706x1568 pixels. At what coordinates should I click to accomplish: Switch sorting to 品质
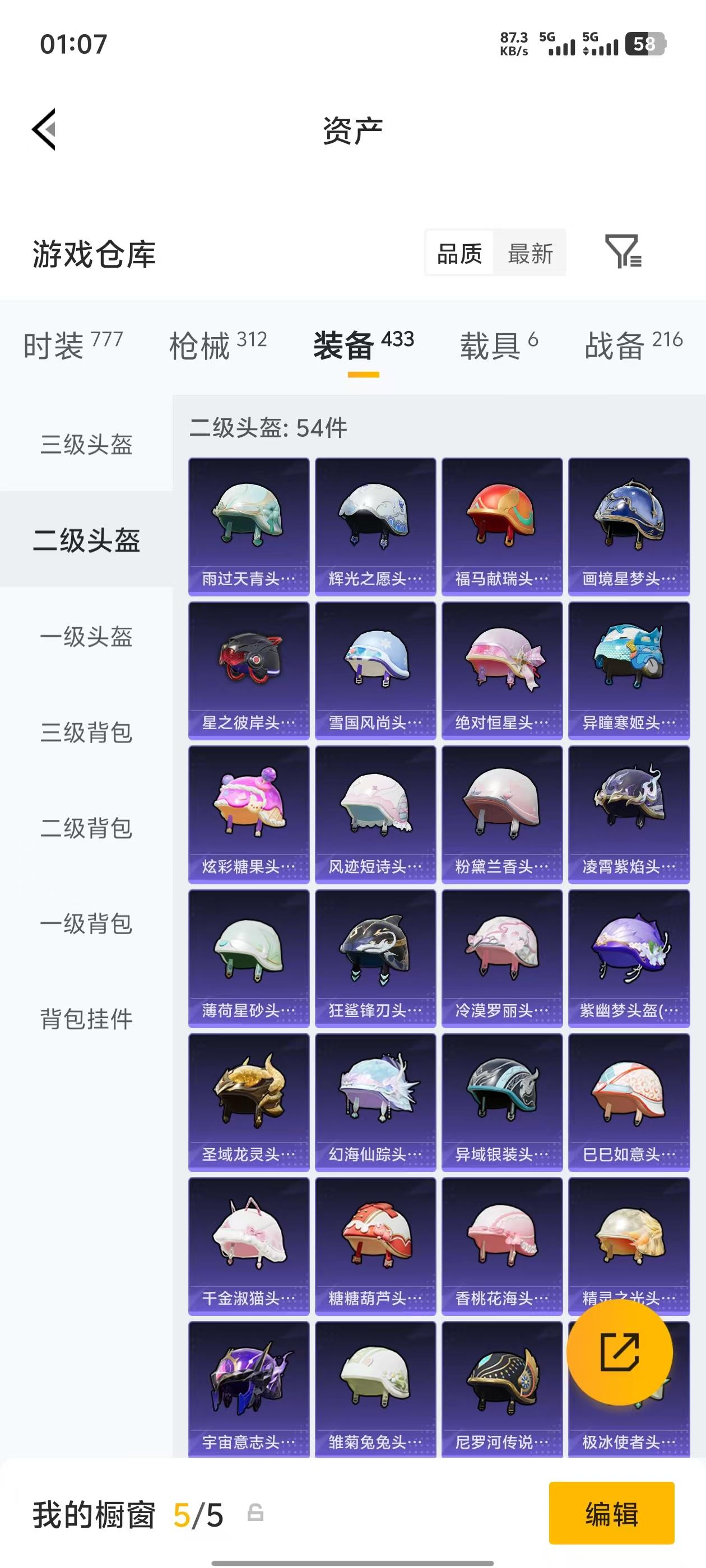click(459, 254)
